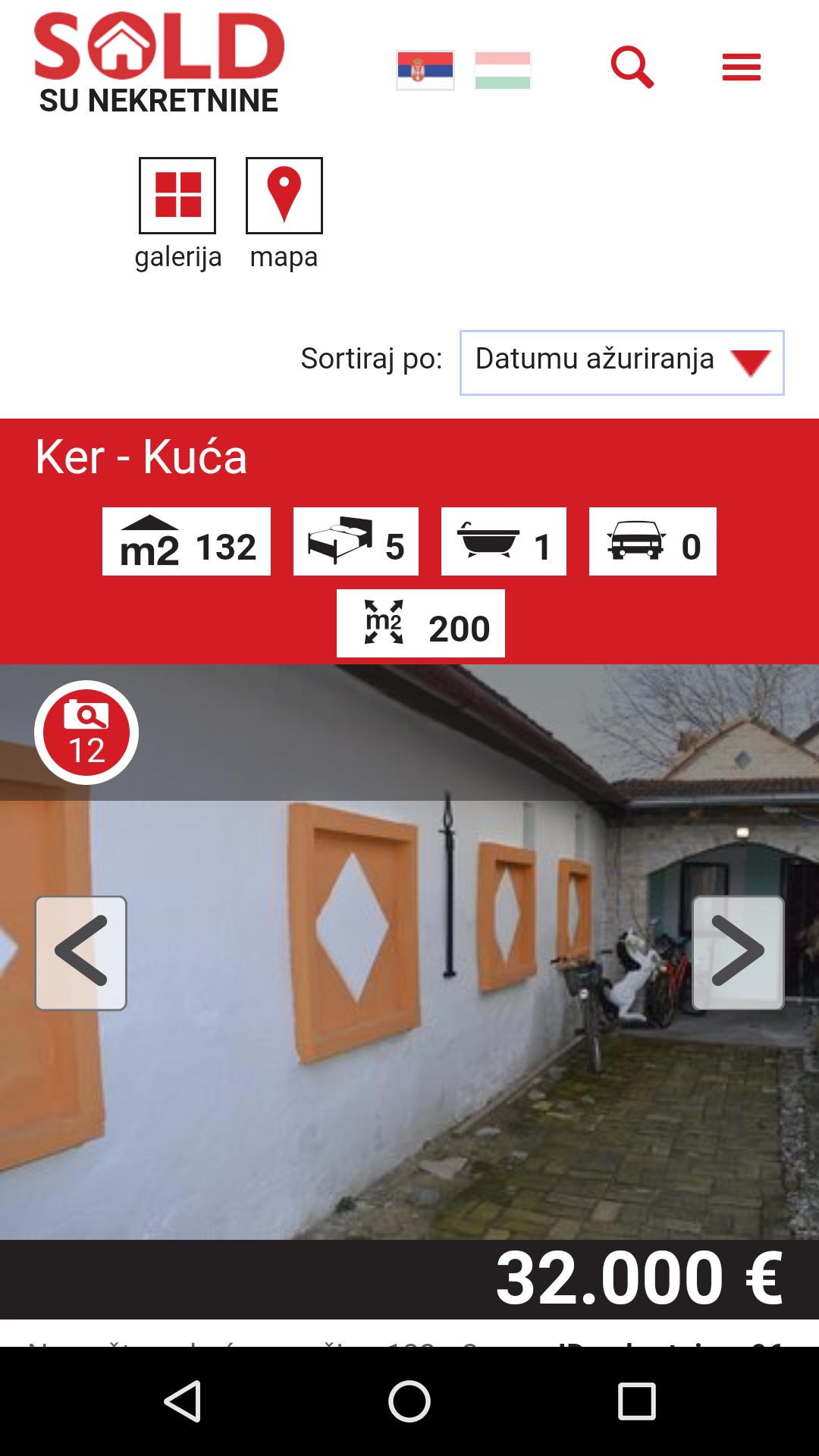The height and width of the screenshot is (1456, 819).
Task: Open the search magnifier
Action: [x=632, y=67]
